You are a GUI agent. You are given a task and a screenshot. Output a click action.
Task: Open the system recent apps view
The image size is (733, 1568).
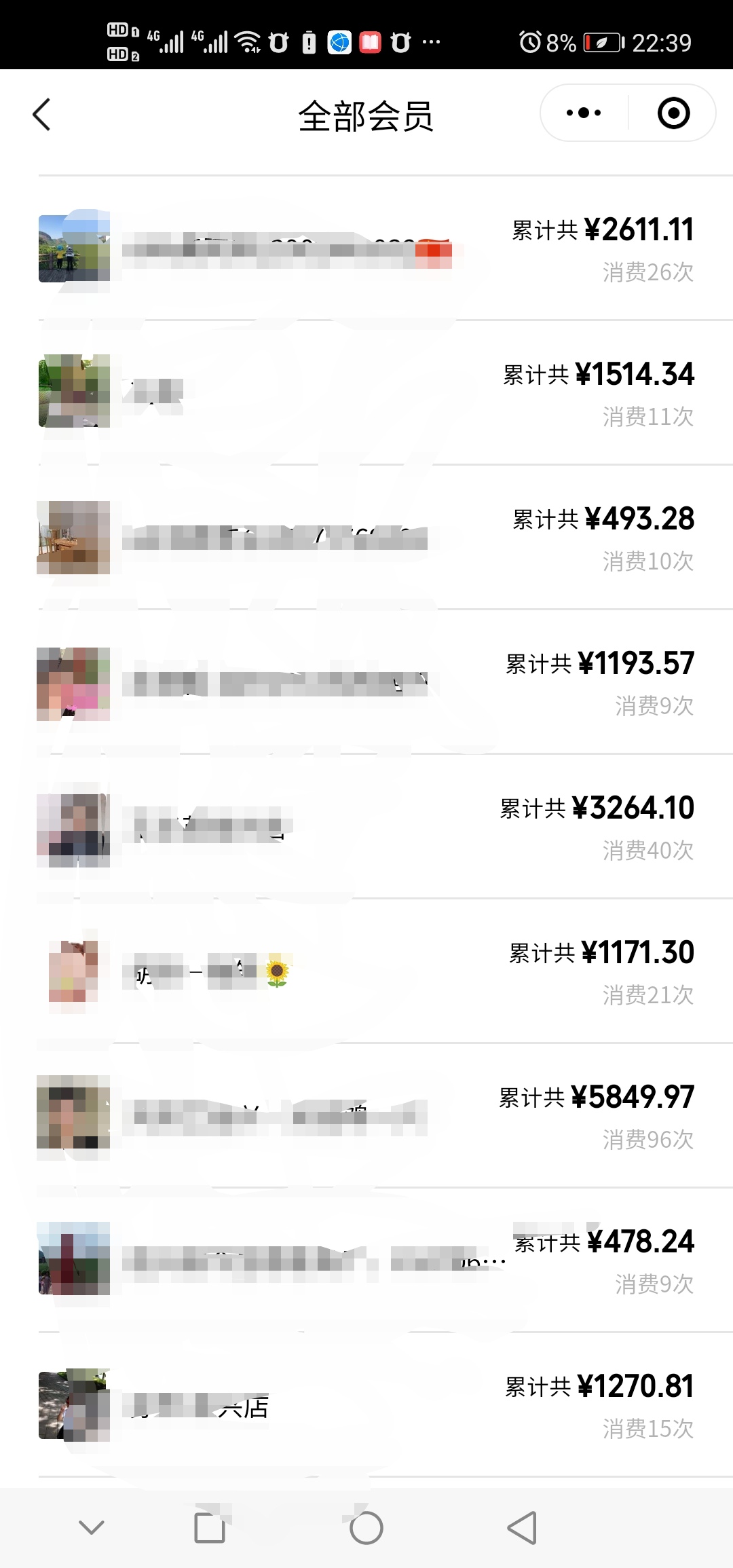point(210,1528)
